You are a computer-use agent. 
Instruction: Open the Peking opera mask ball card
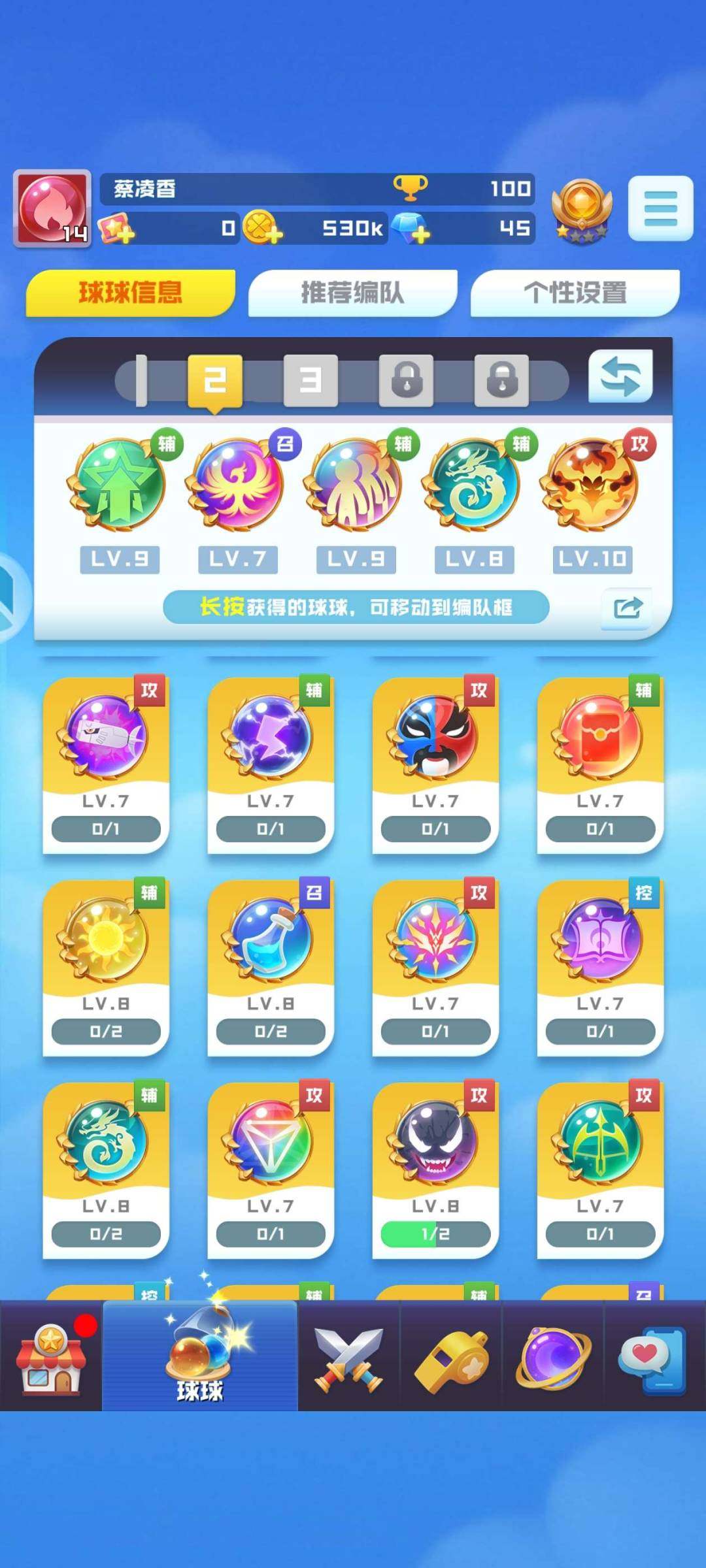coord(435,764)
